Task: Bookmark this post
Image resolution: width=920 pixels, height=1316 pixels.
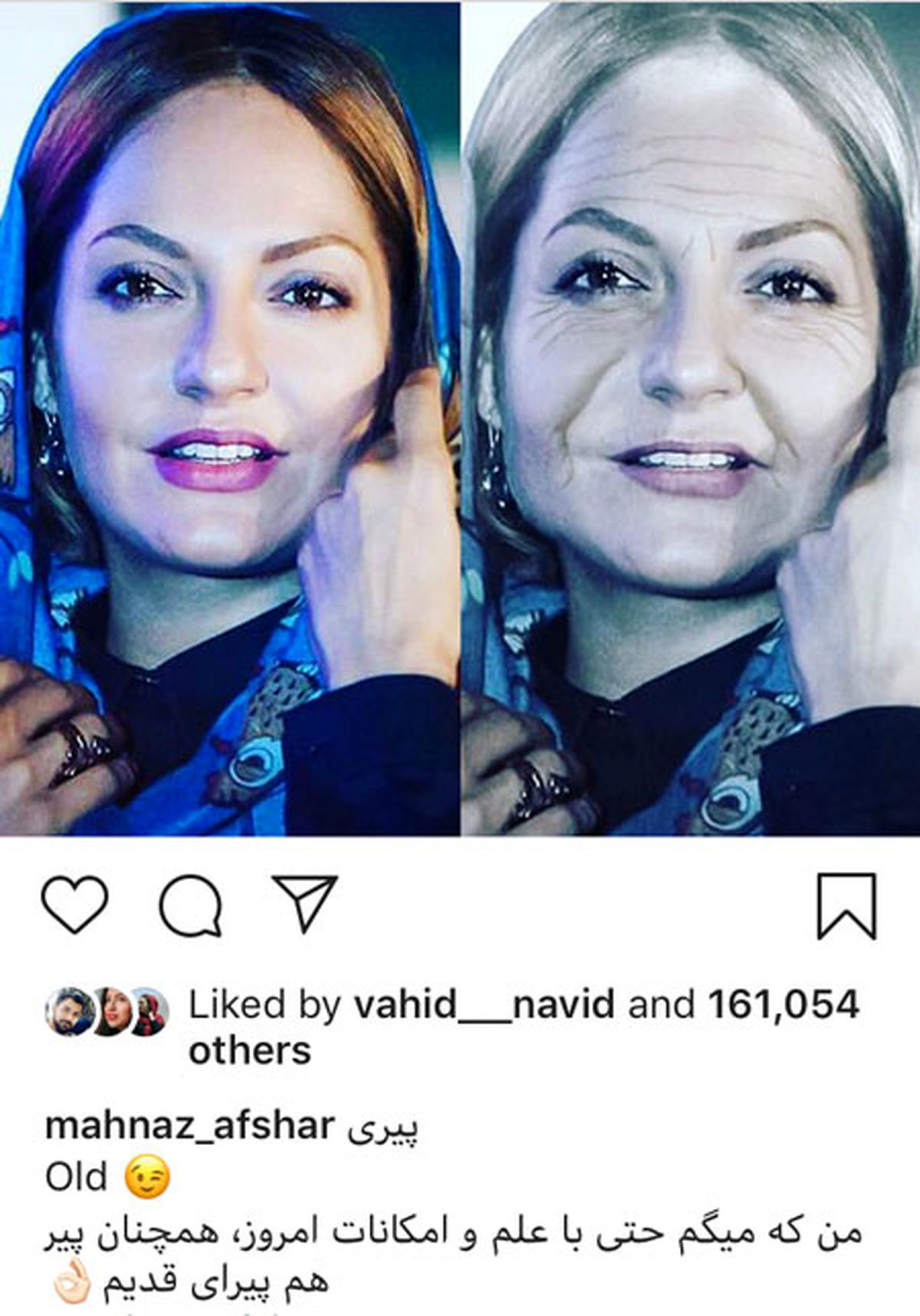Action: click(846, 906)
